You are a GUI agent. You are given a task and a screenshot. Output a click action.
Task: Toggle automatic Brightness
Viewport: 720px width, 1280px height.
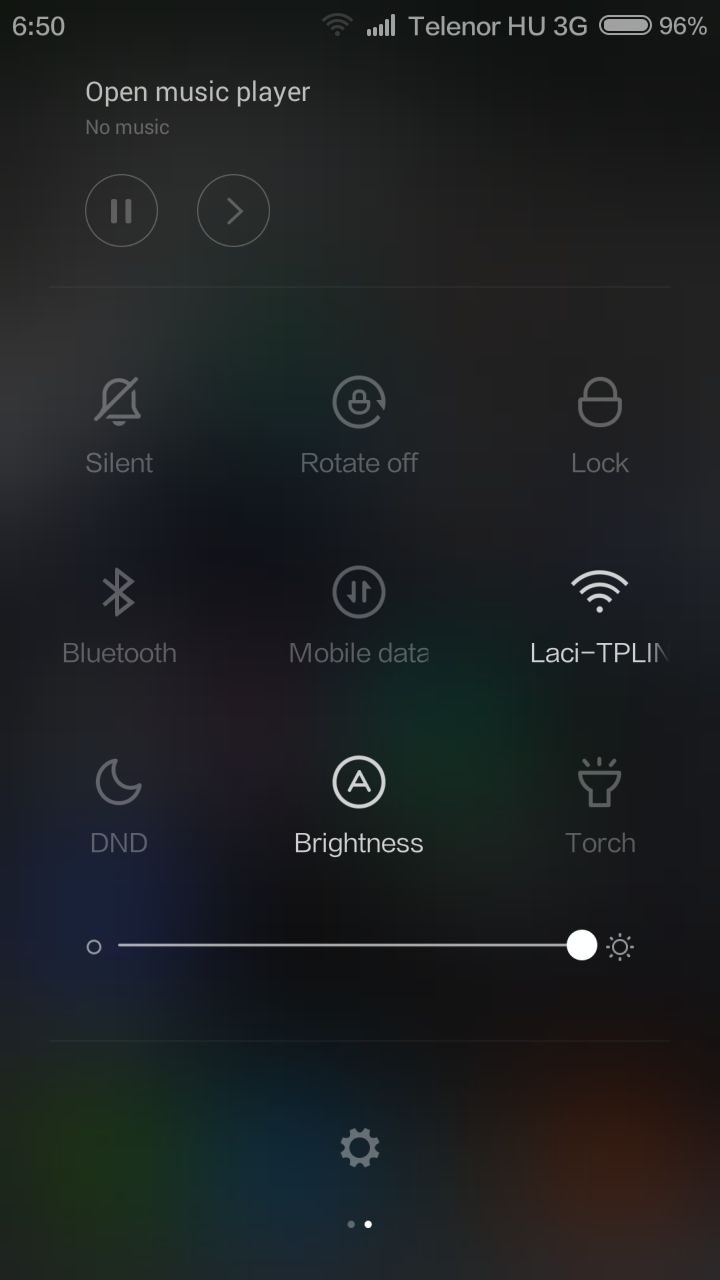(359, 806)
